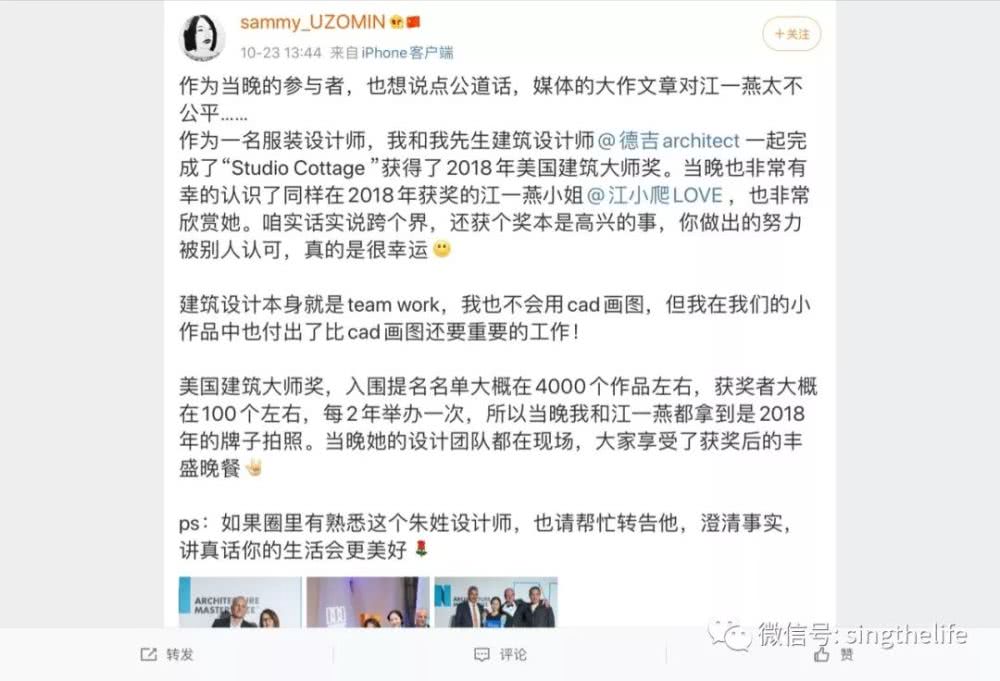Repost this post via 转发

click(168, 655)
